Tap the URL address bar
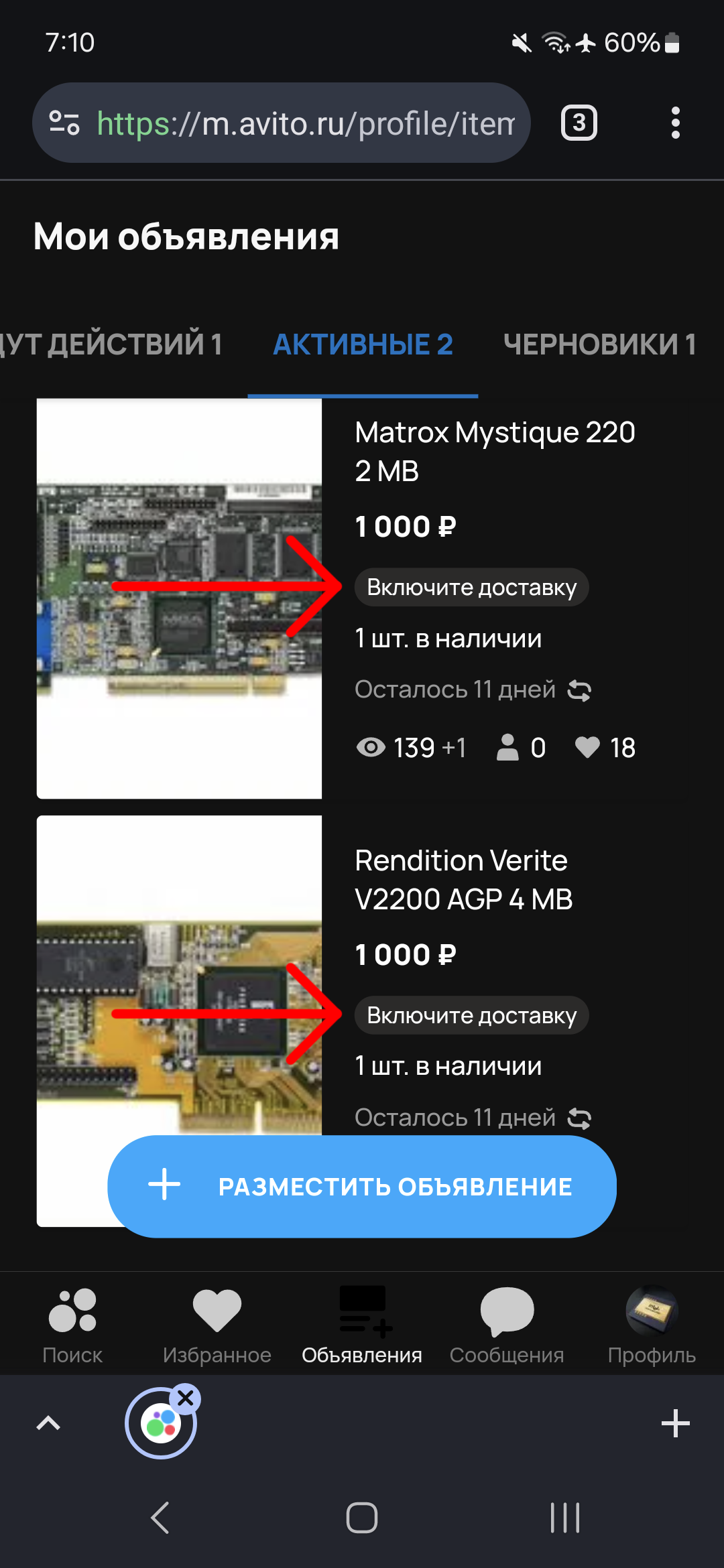This screenshot has height=1568, width=724. pyautogui.click(x=305, y=123)
